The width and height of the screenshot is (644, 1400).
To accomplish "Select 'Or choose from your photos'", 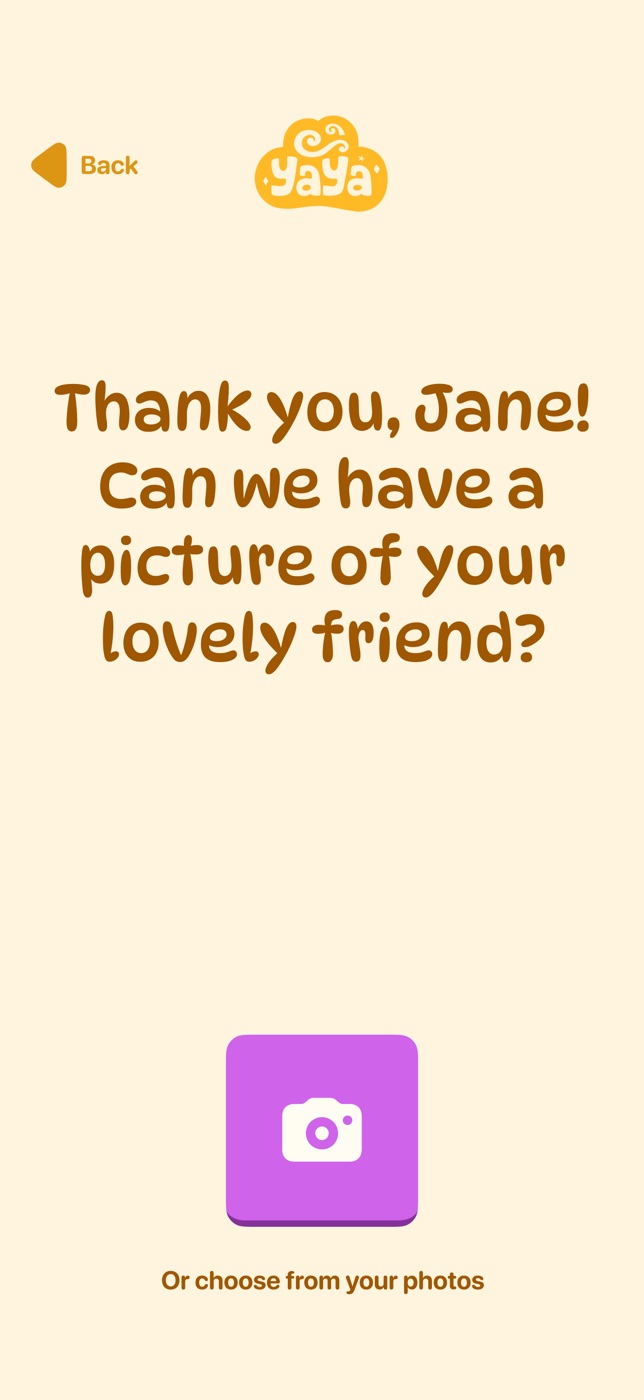I will click(x=322, y=1281).
